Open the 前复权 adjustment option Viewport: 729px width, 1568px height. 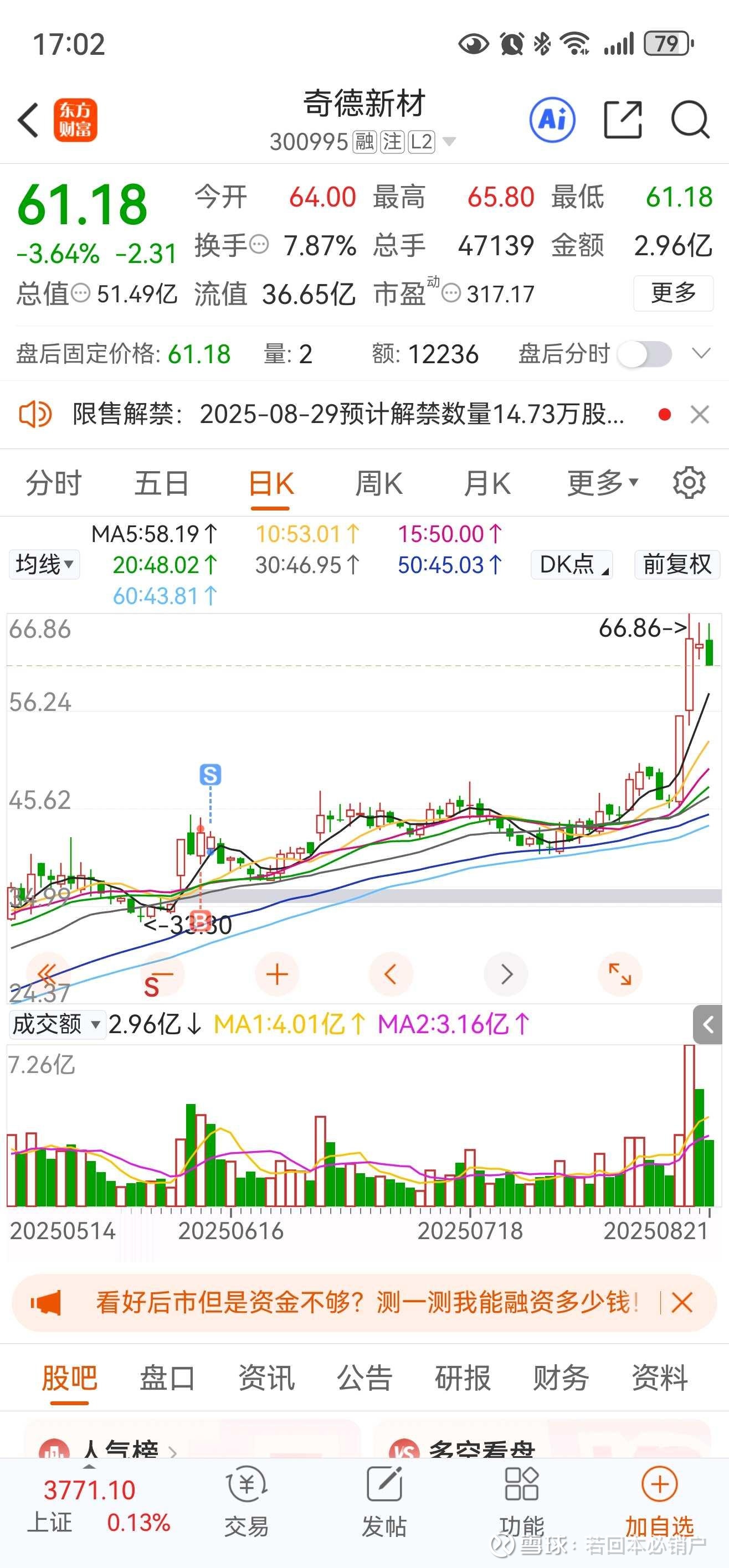677,564
